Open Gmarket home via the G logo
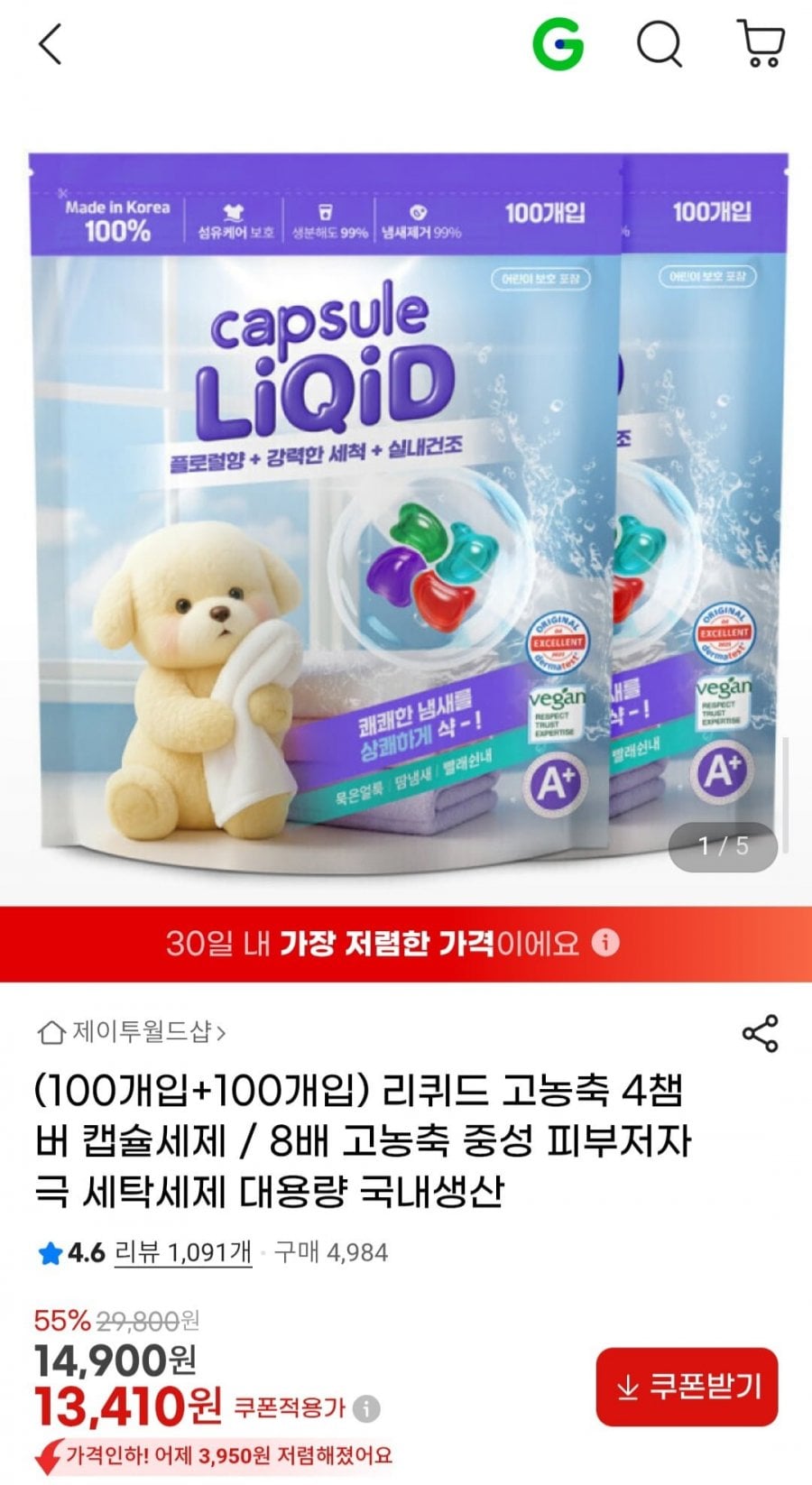Image resolution: width=812 pixels, height=1485 pixels. (x=558, y=43)
